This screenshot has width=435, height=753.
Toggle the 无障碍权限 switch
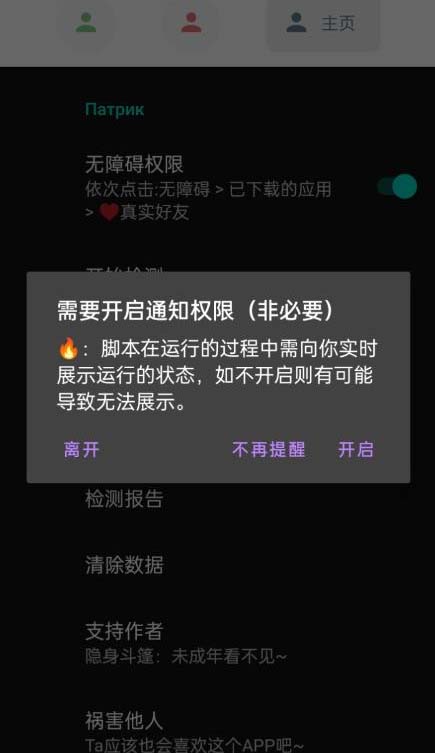tap(398, 186)
